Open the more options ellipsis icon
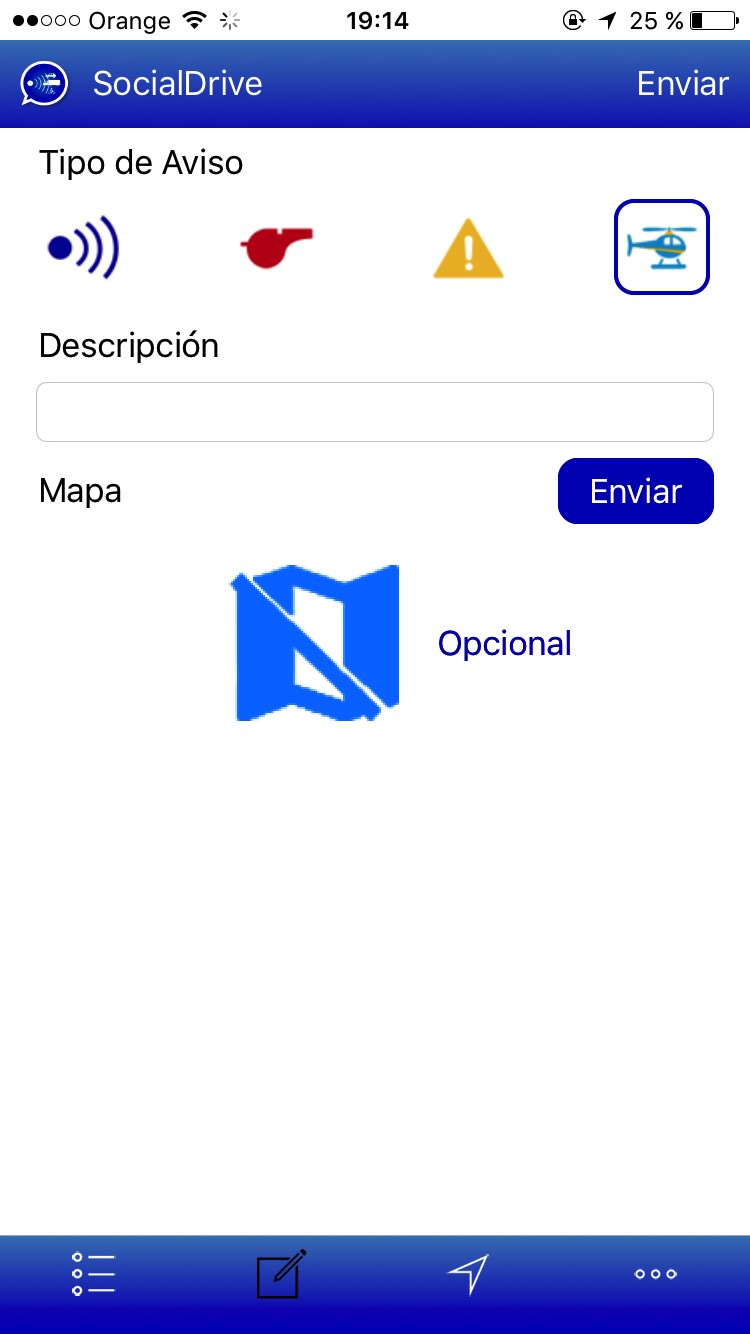750x1334 pixels. 655,1273
